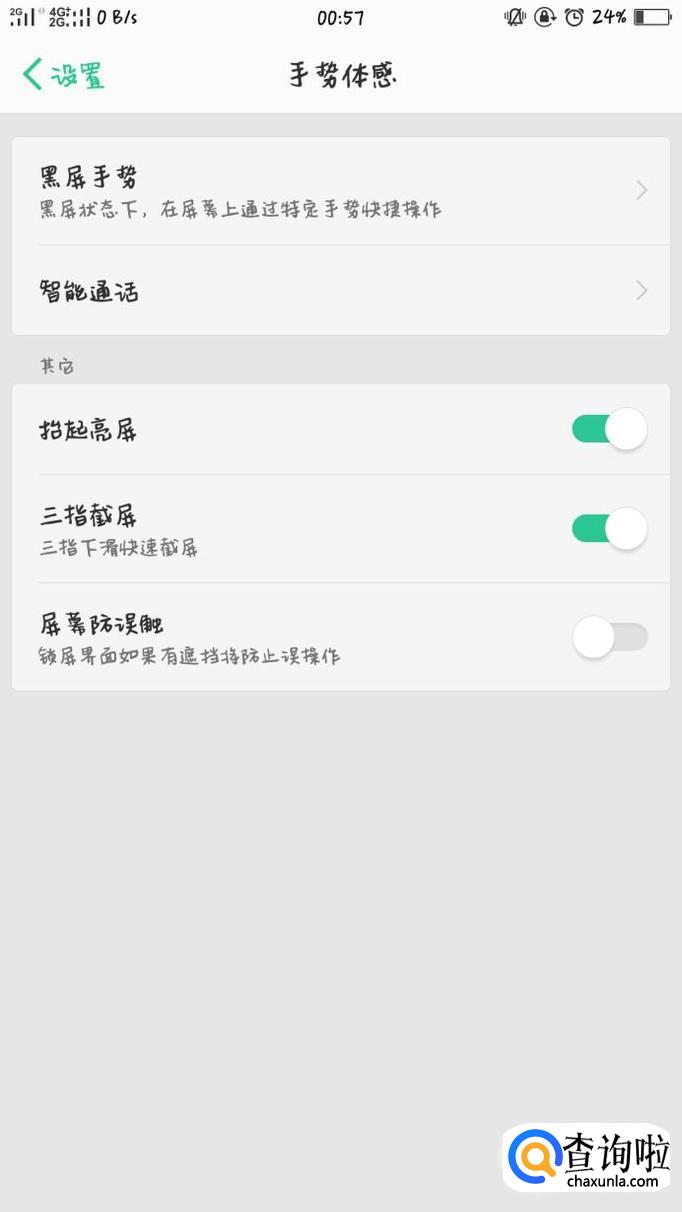Screen dimensions: 682x1212
Task: Open 黑屏手势 settings
Action: coord(340,191)
